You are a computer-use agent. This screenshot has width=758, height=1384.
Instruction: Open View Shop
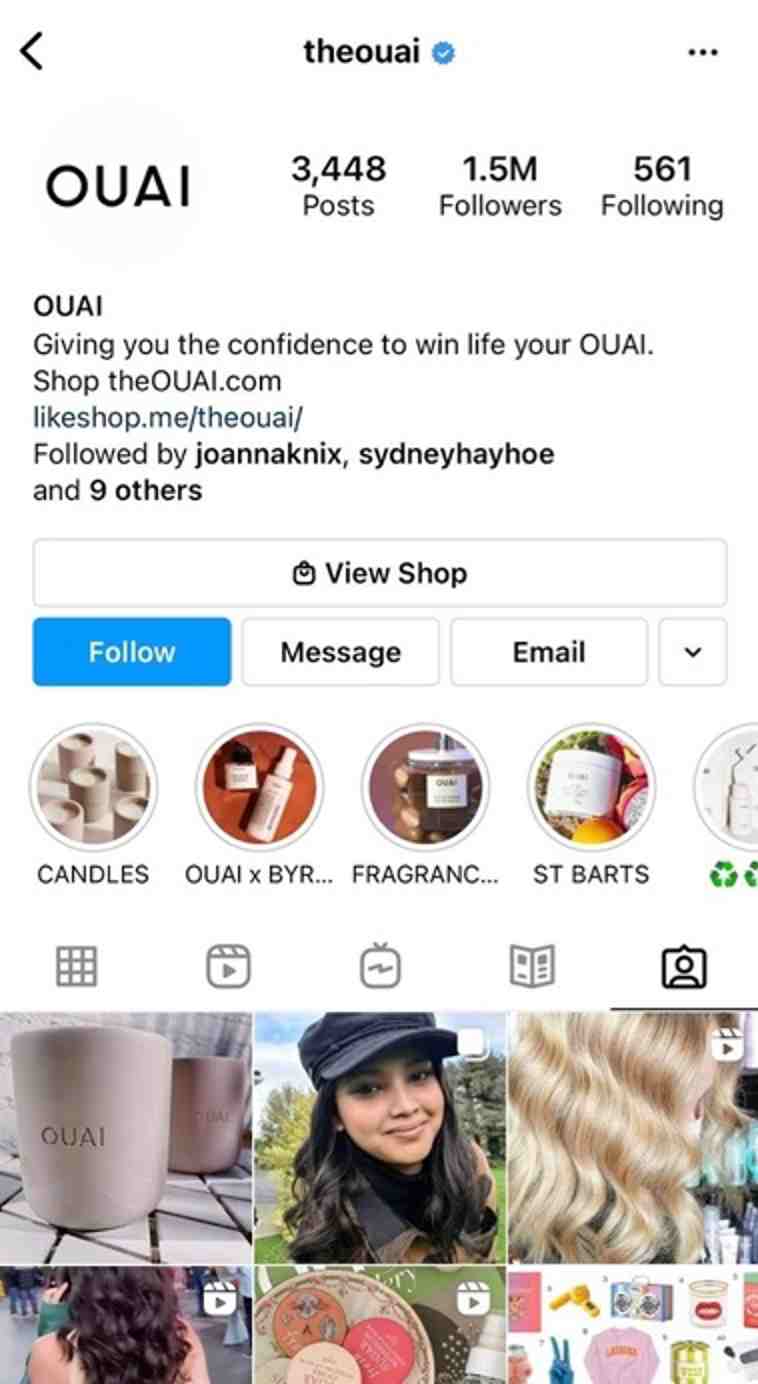380,573
